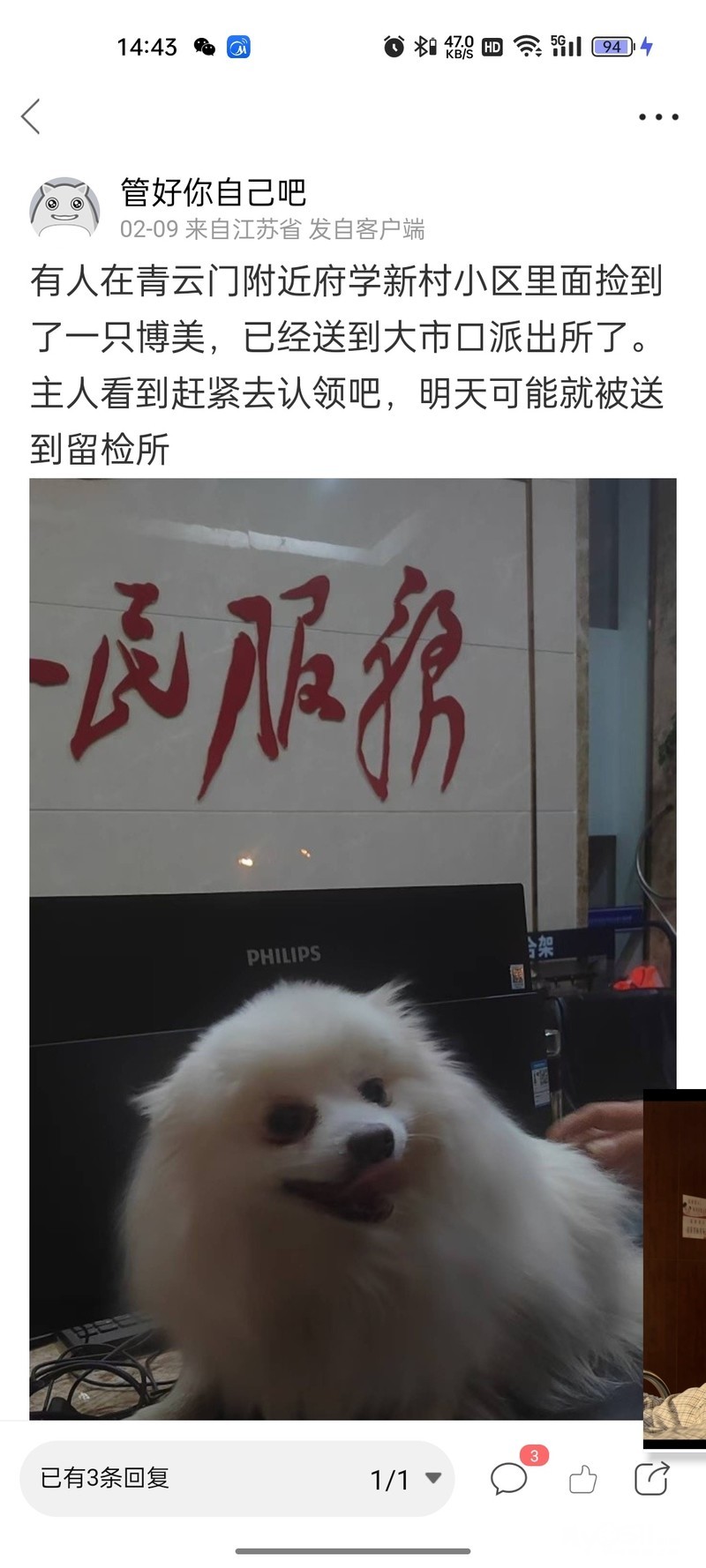View the white Pomeranian photo full screen

353,949
